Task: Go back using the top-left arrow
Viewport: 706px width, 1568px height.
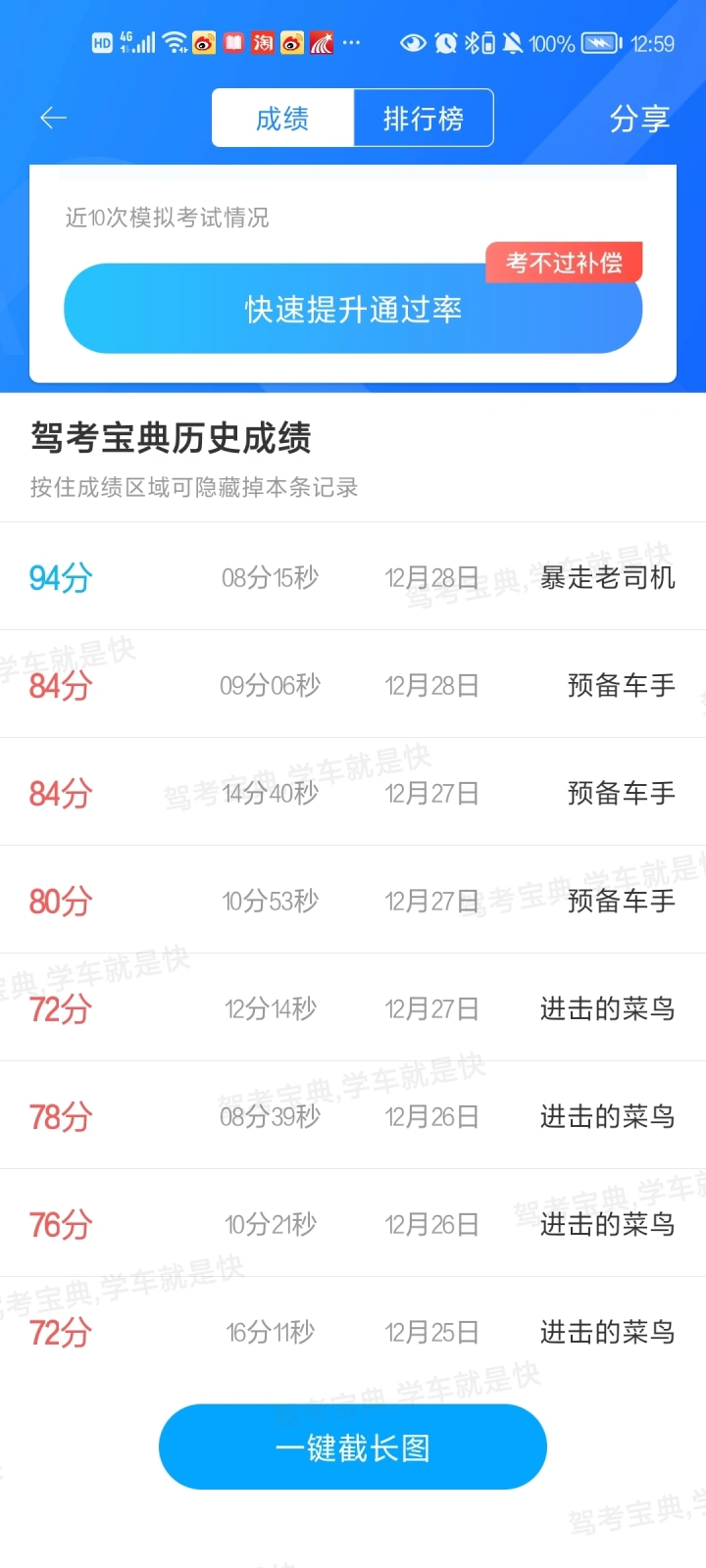Action: [x=53, y=119]
